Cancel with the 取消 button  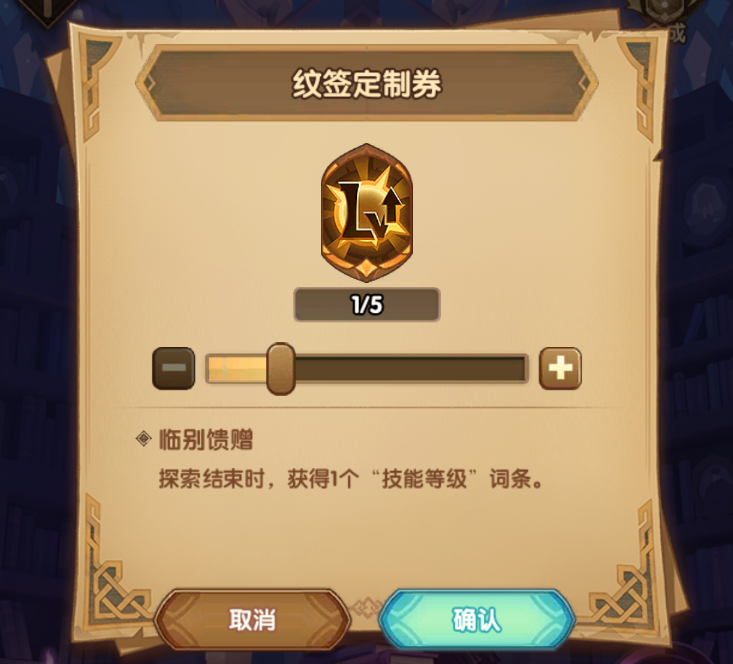(x=252, y=619)
